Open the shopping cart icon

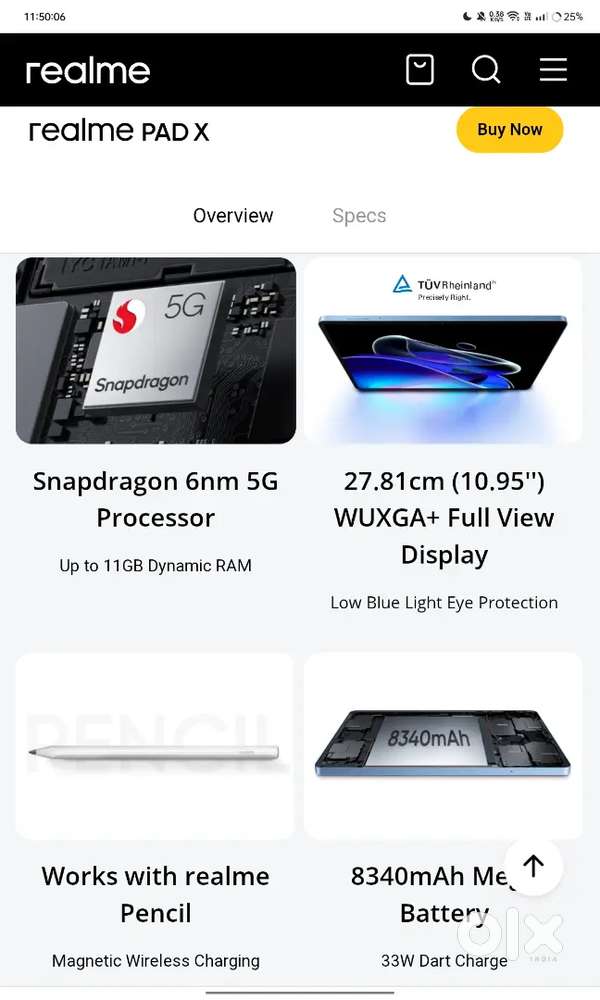pos(420,70)
